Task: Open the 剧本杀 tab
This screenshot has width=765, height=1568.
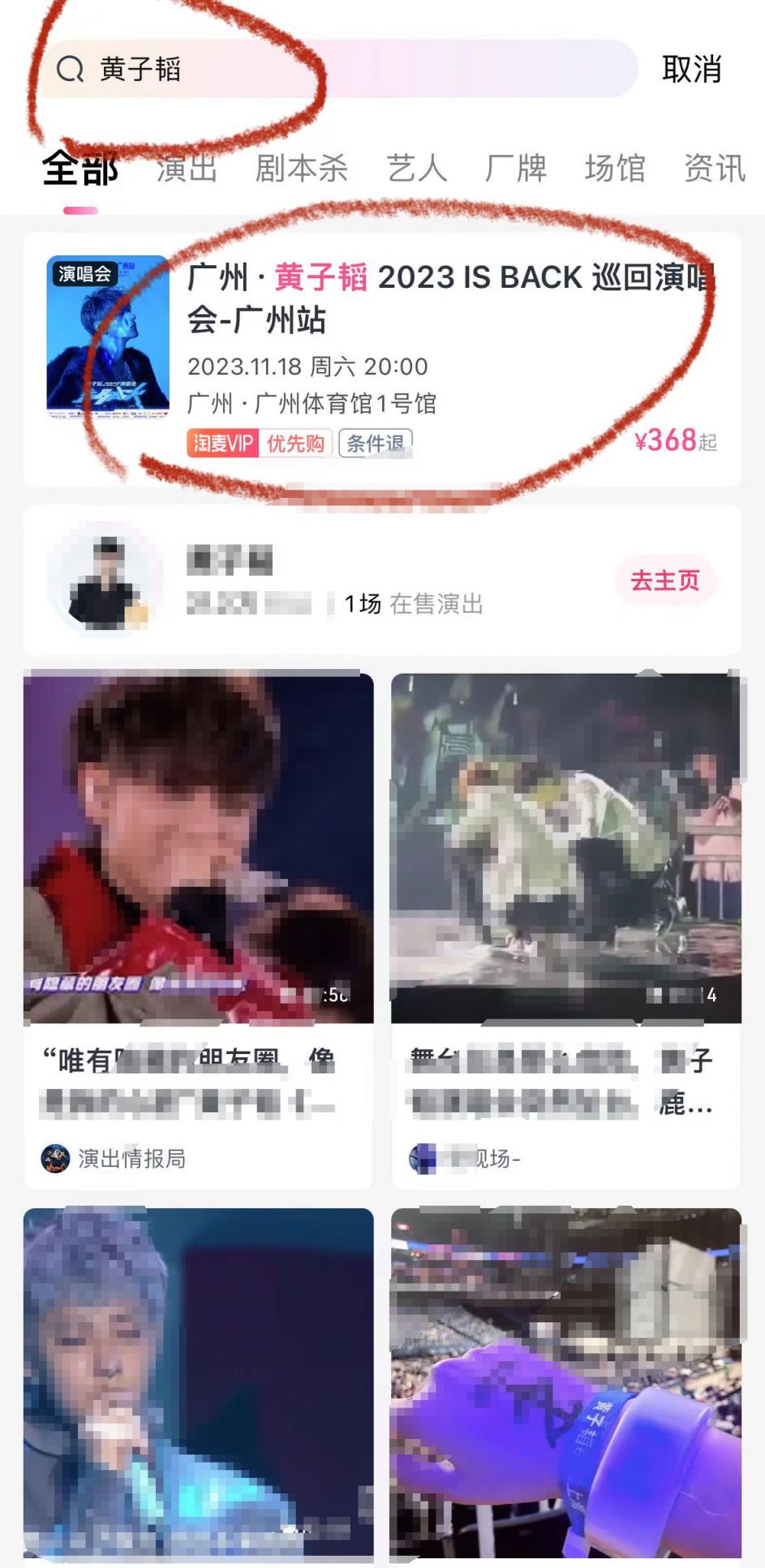Action: [301, 169]
